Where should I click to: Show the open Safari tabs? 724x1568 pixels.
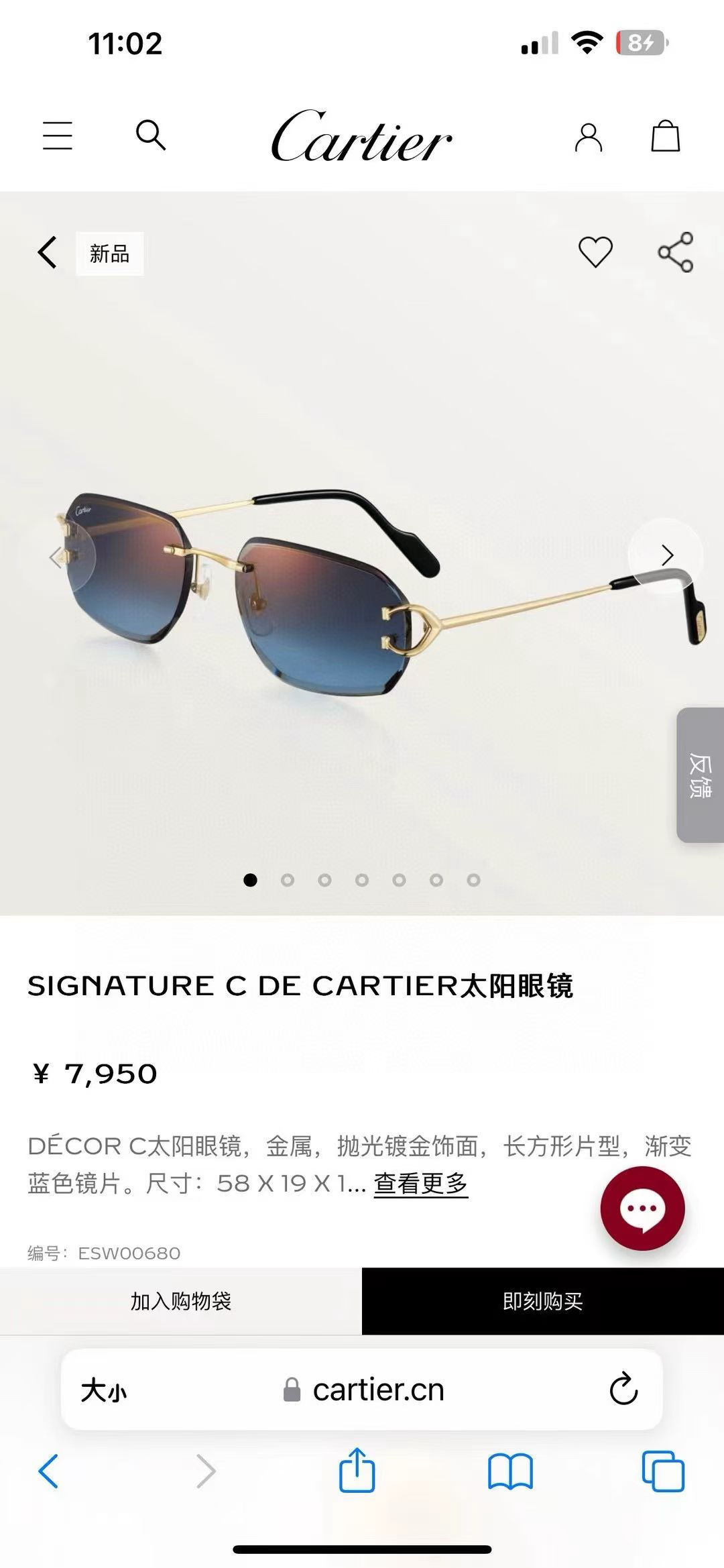point(663,1471)
